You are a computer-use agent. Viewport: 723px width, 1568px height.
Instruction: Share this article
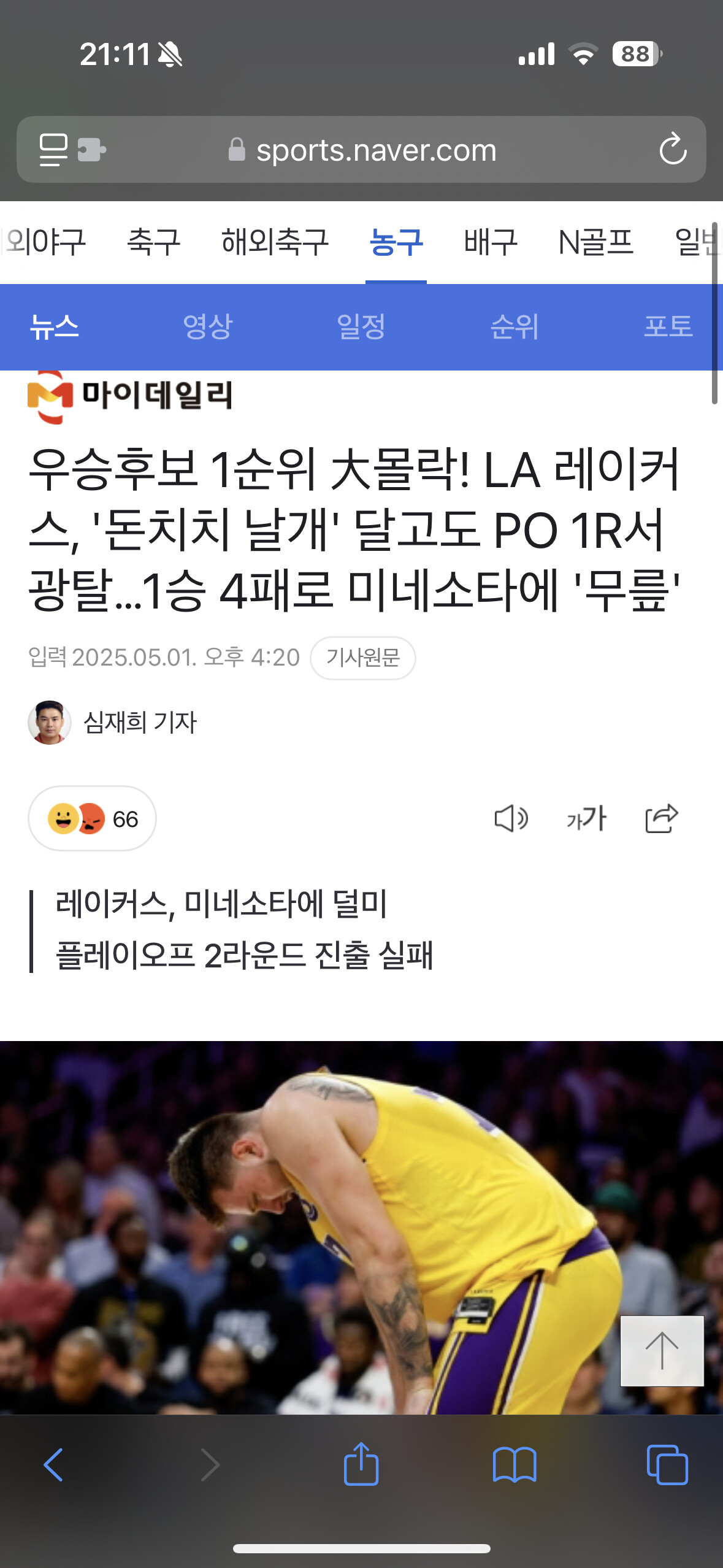tap(662, 818)
